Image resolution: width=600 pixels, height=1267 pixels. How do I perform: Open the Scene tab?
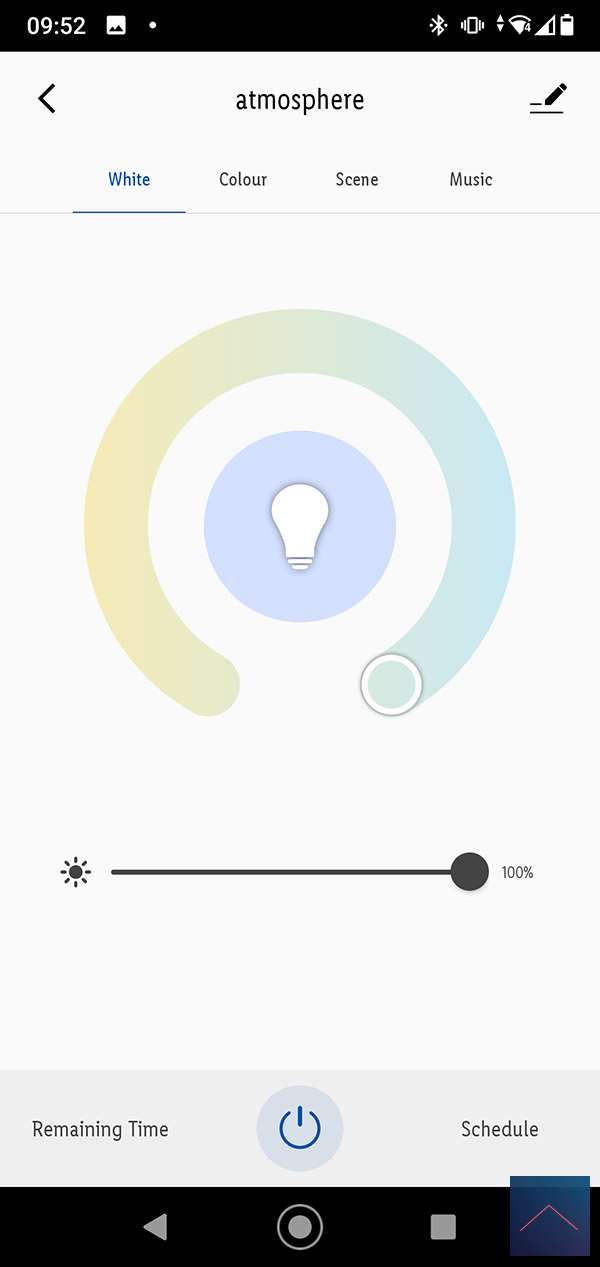click(357, 180)
